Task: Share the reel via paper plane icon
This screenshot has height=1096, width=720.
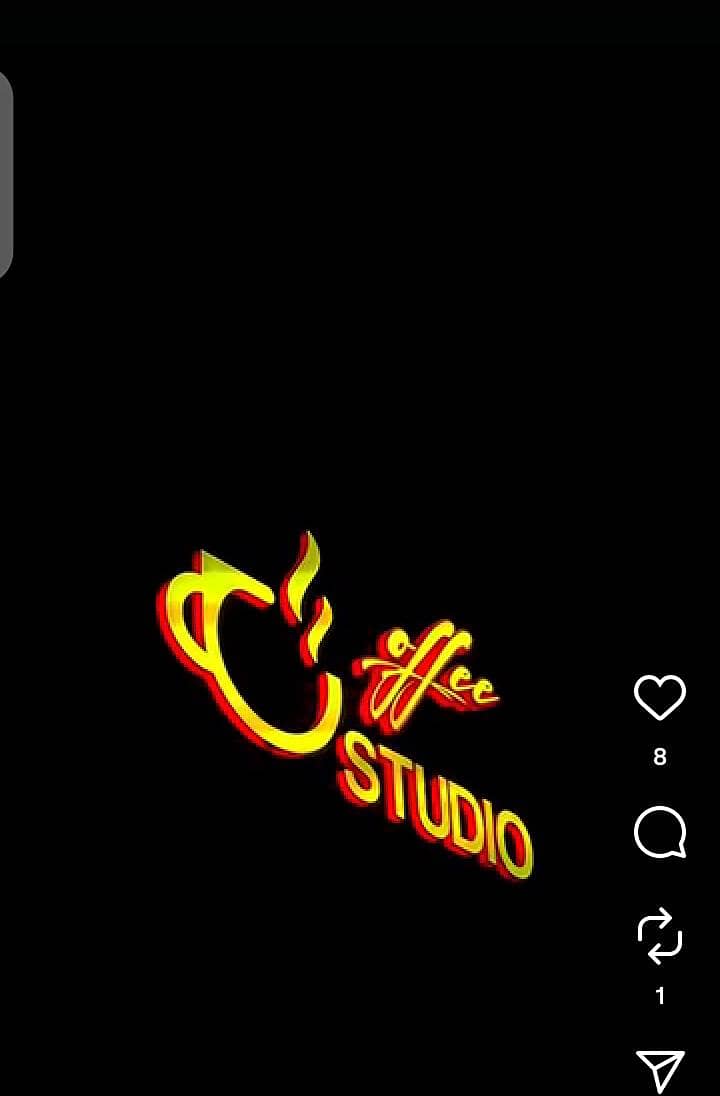Action: 660,1070
